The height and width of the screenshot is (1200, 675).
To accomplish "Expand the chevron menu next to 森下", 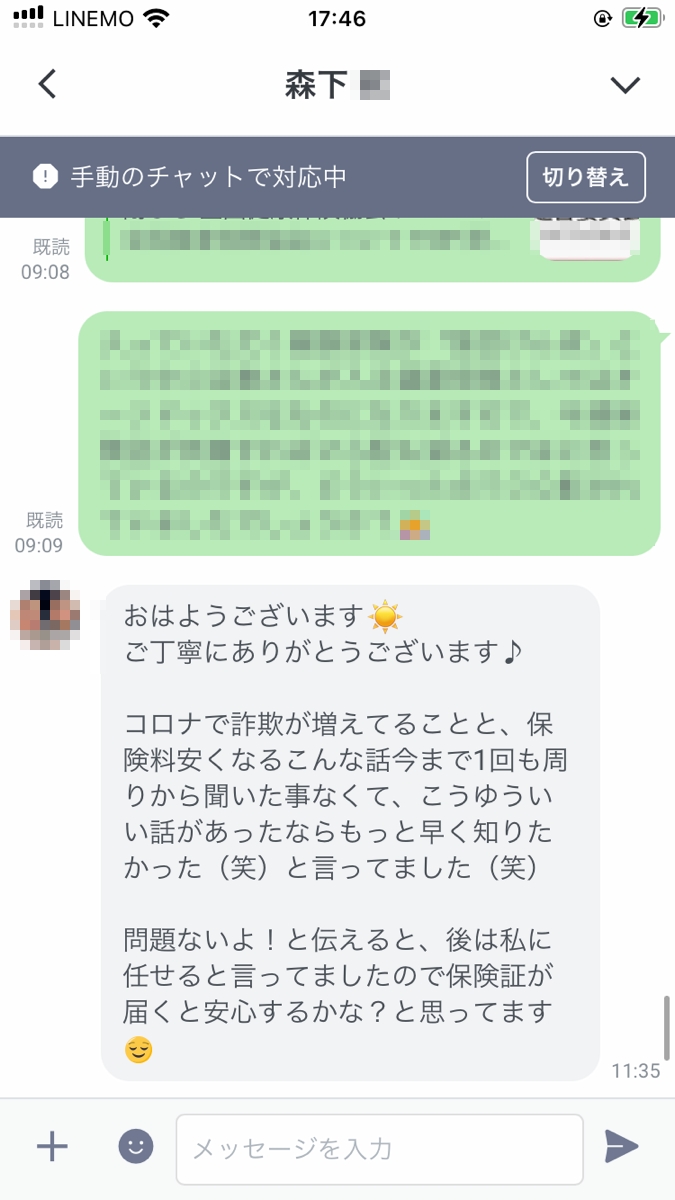I will (x=625, y=85).
